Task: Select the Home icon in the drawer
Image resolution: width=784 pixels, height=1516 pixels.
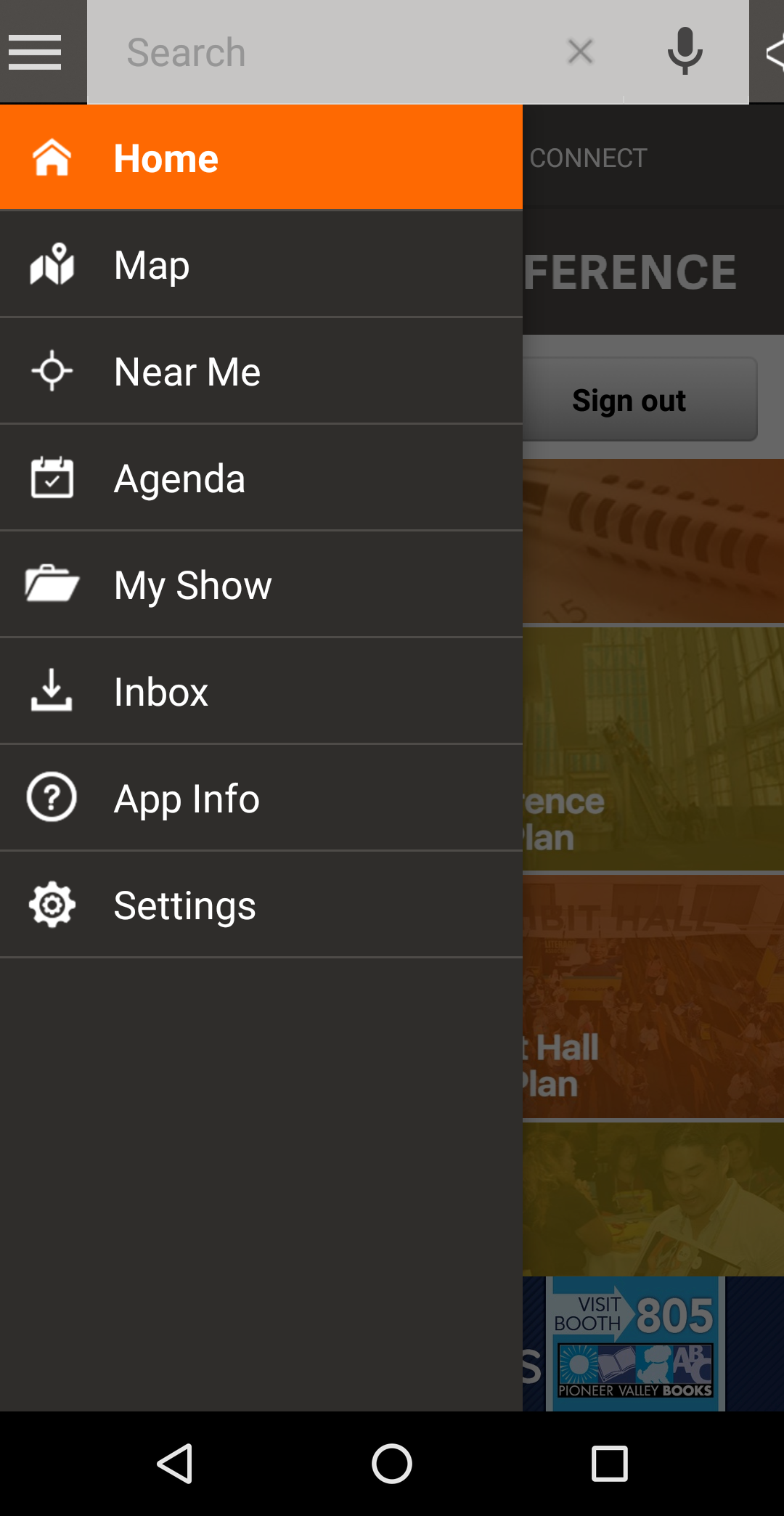Action: click(52, 157)
